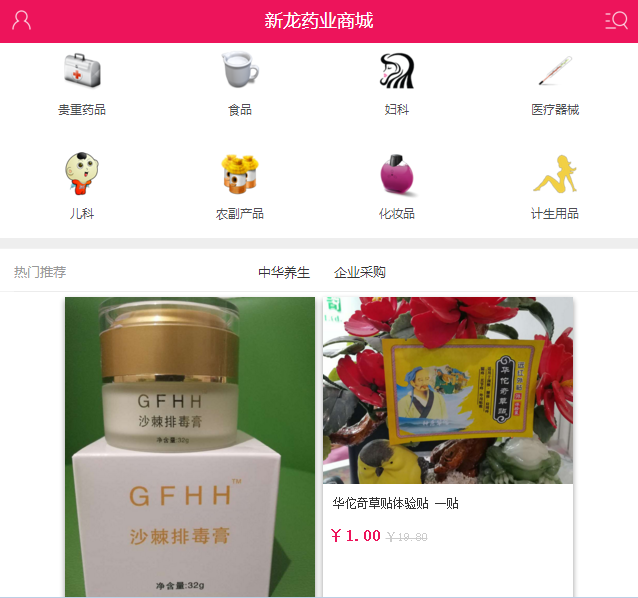Open the 华佗奇草贴体验贴 product card
Viewport: 638px width, 598px height.
tap(448, 420)
